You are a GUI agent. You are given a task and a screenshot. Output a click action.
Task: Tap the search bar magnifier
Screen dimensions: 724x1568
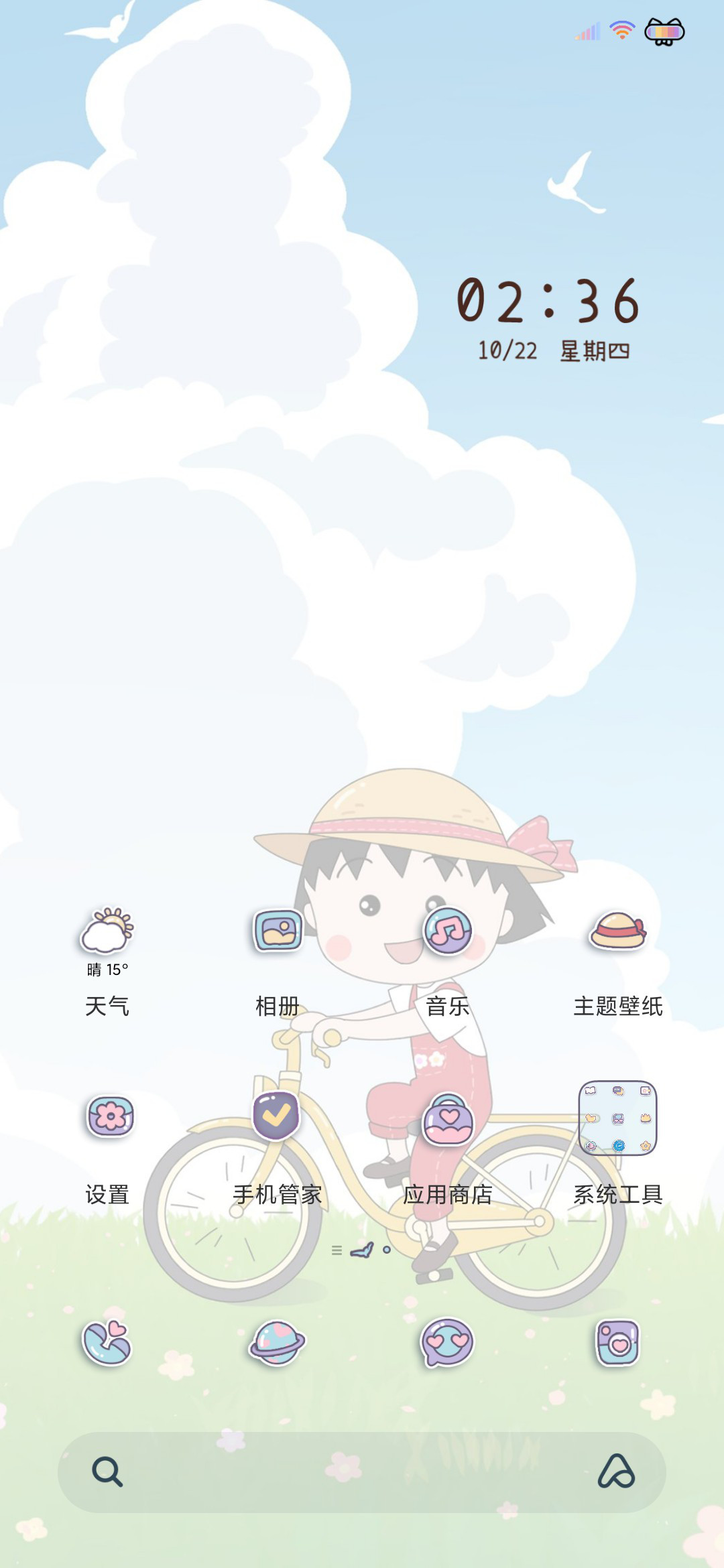(107, 1472)
